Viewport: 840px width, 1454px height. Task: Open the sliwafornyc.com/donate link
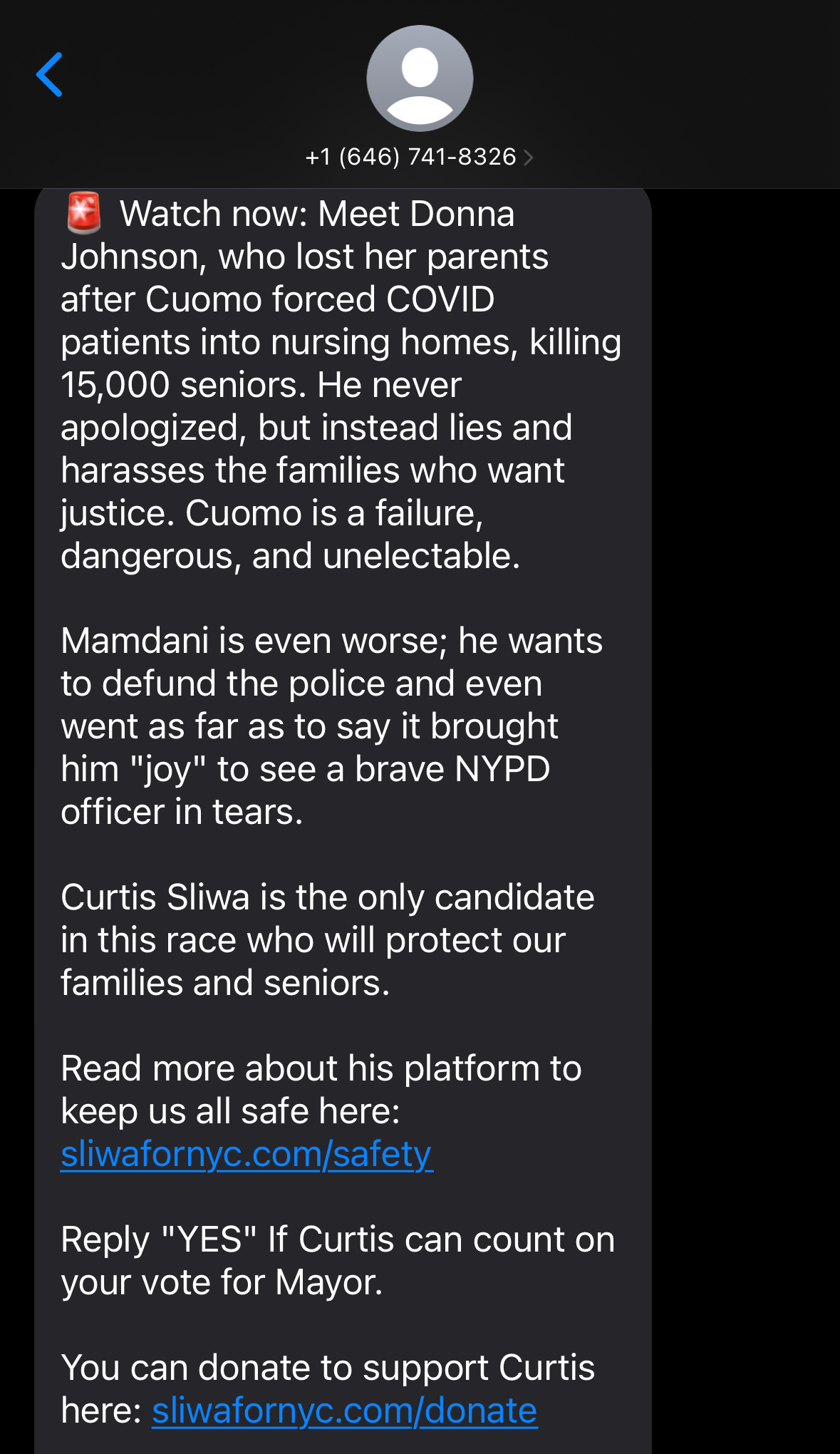(x=344, y=1411)
